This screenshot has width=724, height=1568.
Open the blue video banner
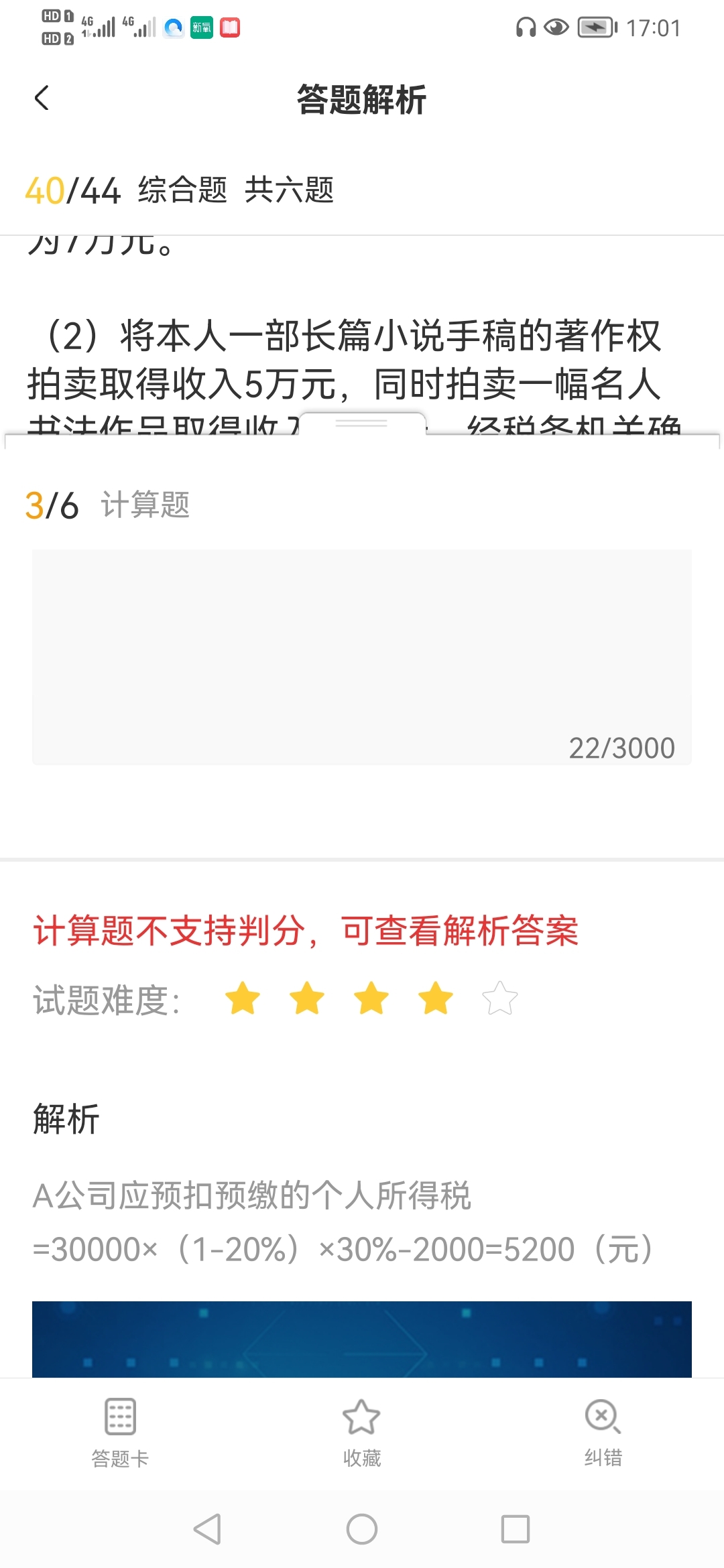pos(361,1339)
